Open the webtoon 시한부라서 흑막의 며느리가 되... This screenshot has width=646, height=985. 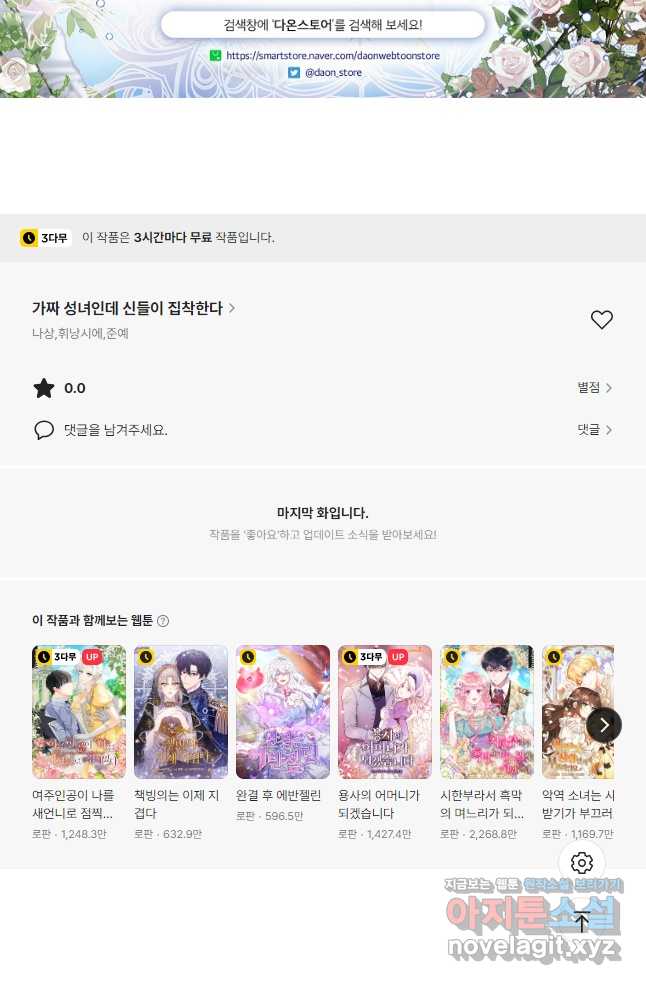pyautogui.click(x=487, y=712)
